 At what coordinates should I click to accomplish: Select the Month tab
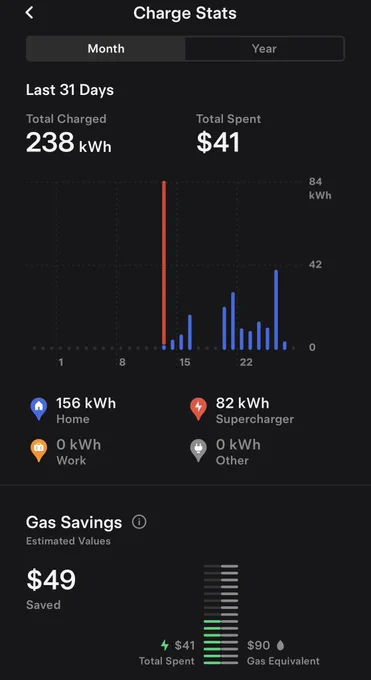[x=106, y=49]
